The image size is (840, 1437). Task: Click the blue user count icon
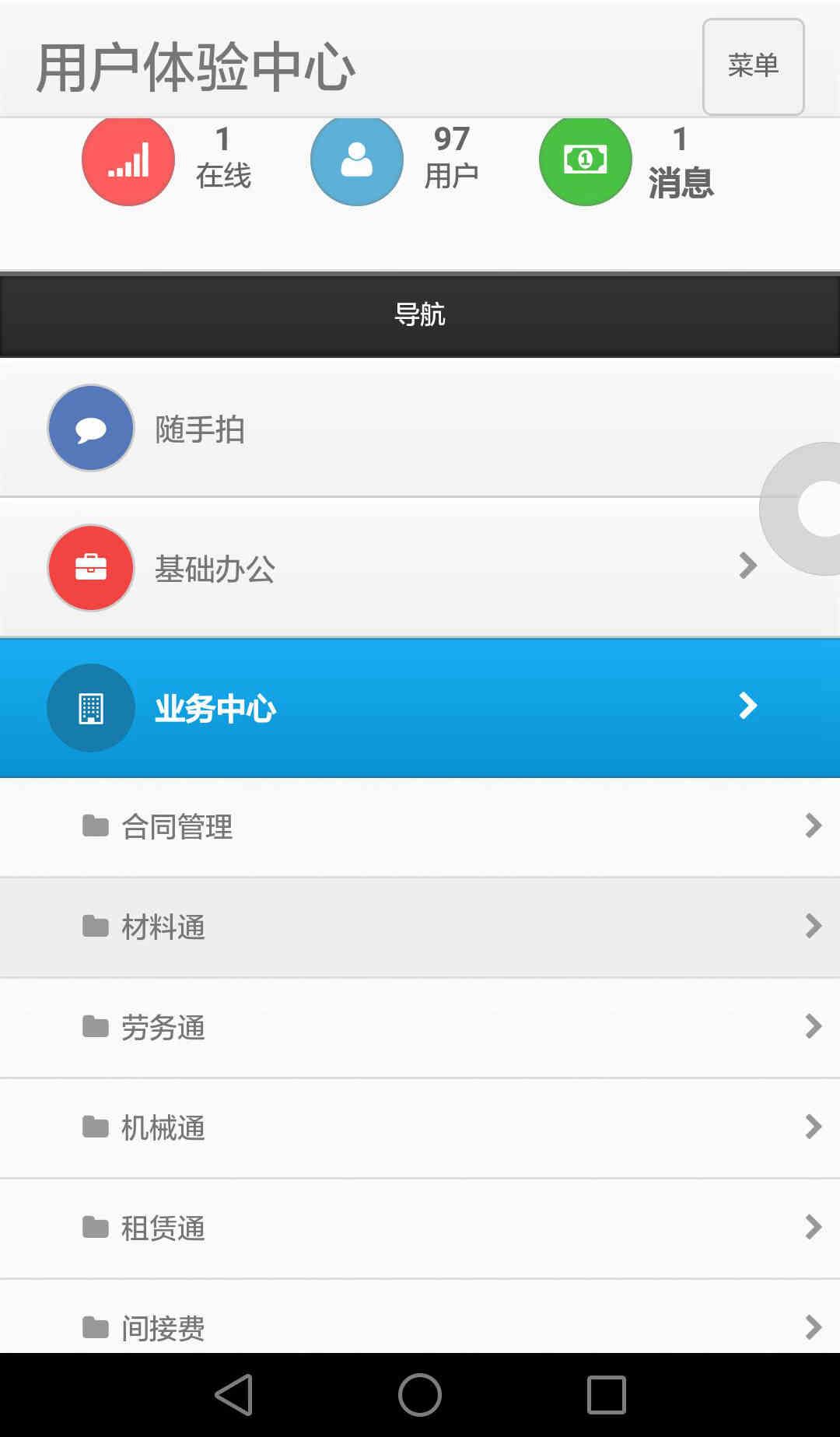pyautogui.click(x=355, y=159)
